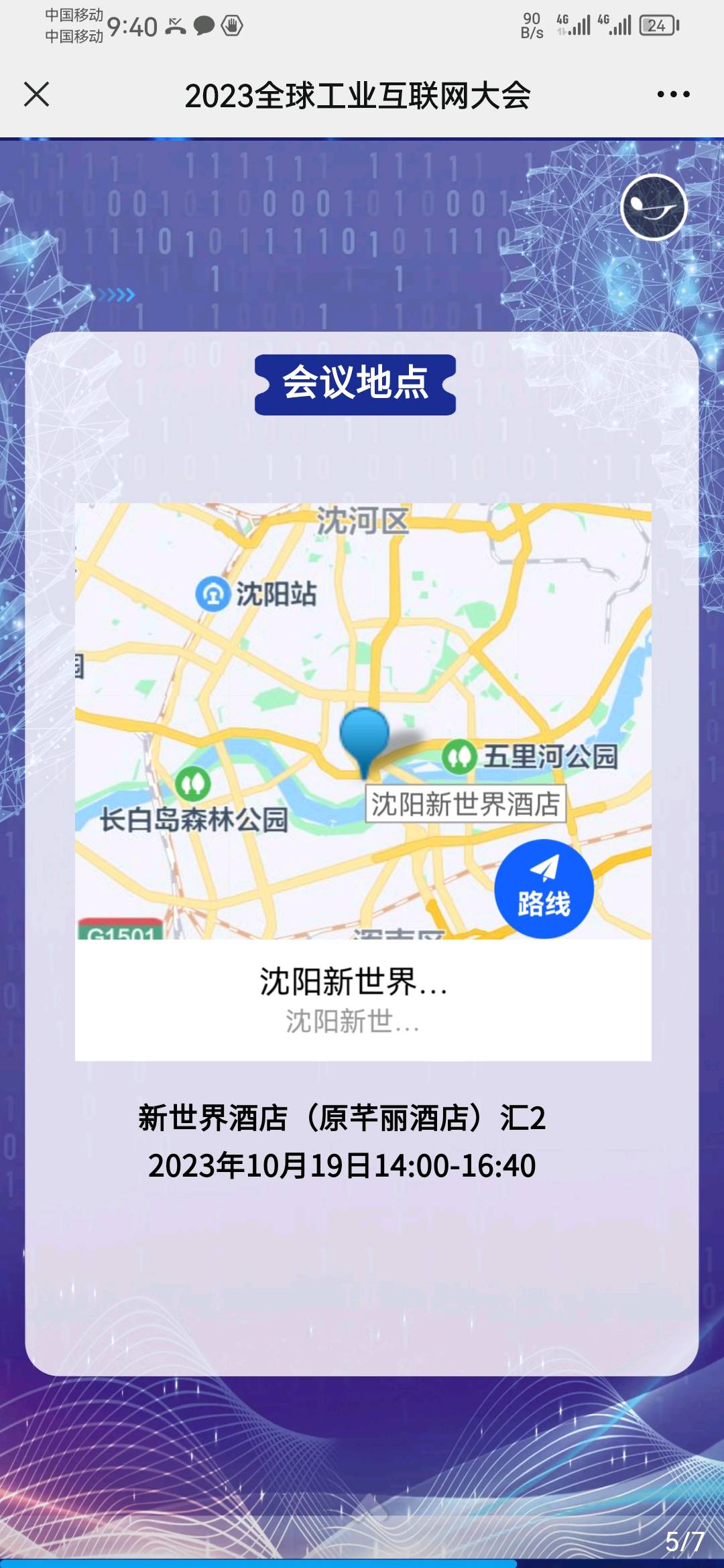Get directions with the 路线 button
Viewport: 724px width, 1568px height.
tap(544, 889)
